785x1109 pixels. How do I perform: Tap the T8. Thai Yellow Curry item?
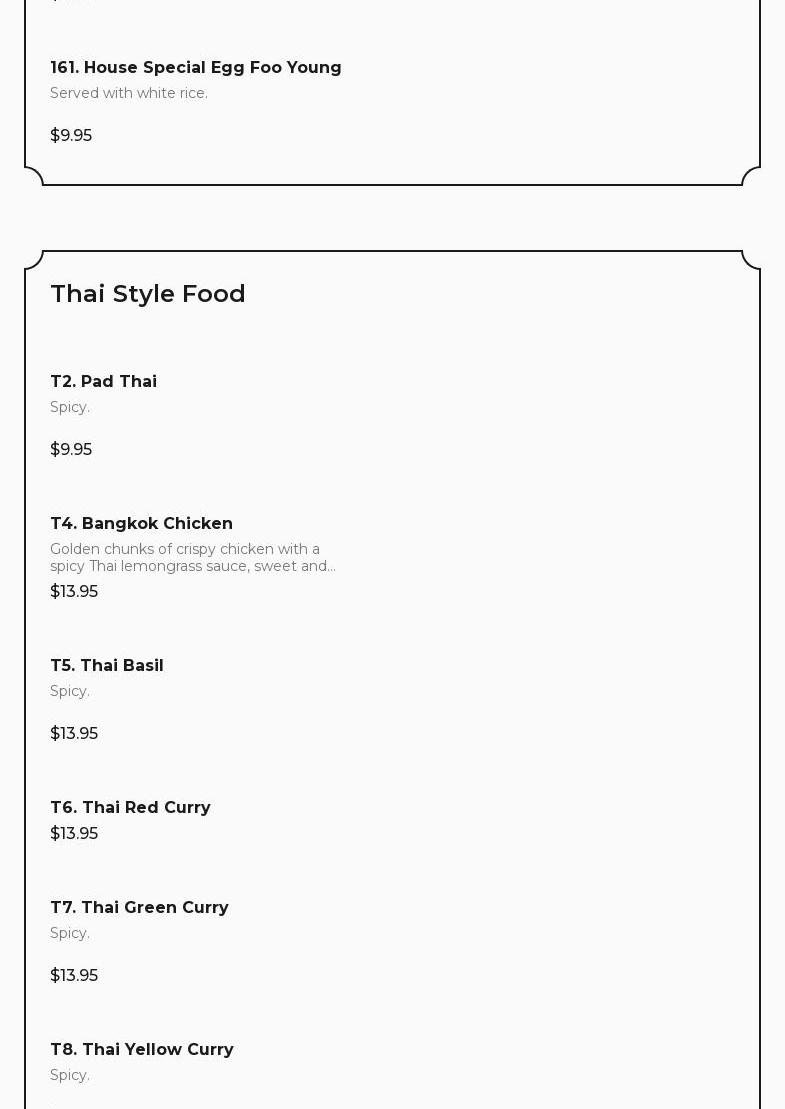tap(142, 1050)
